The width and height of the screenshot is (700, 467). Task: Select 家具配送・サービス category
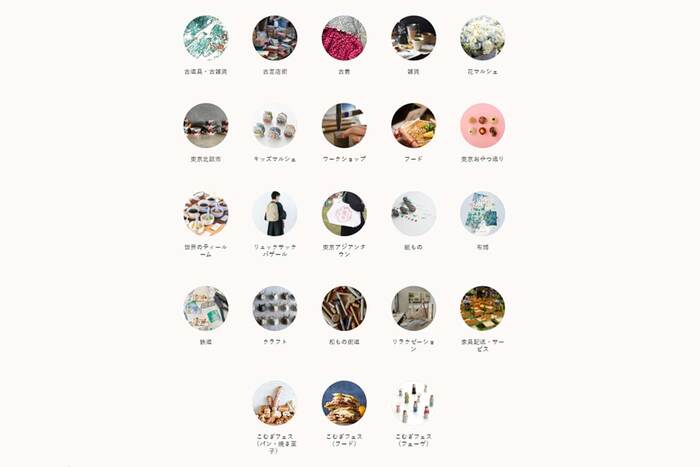click(x=482, y=309)
